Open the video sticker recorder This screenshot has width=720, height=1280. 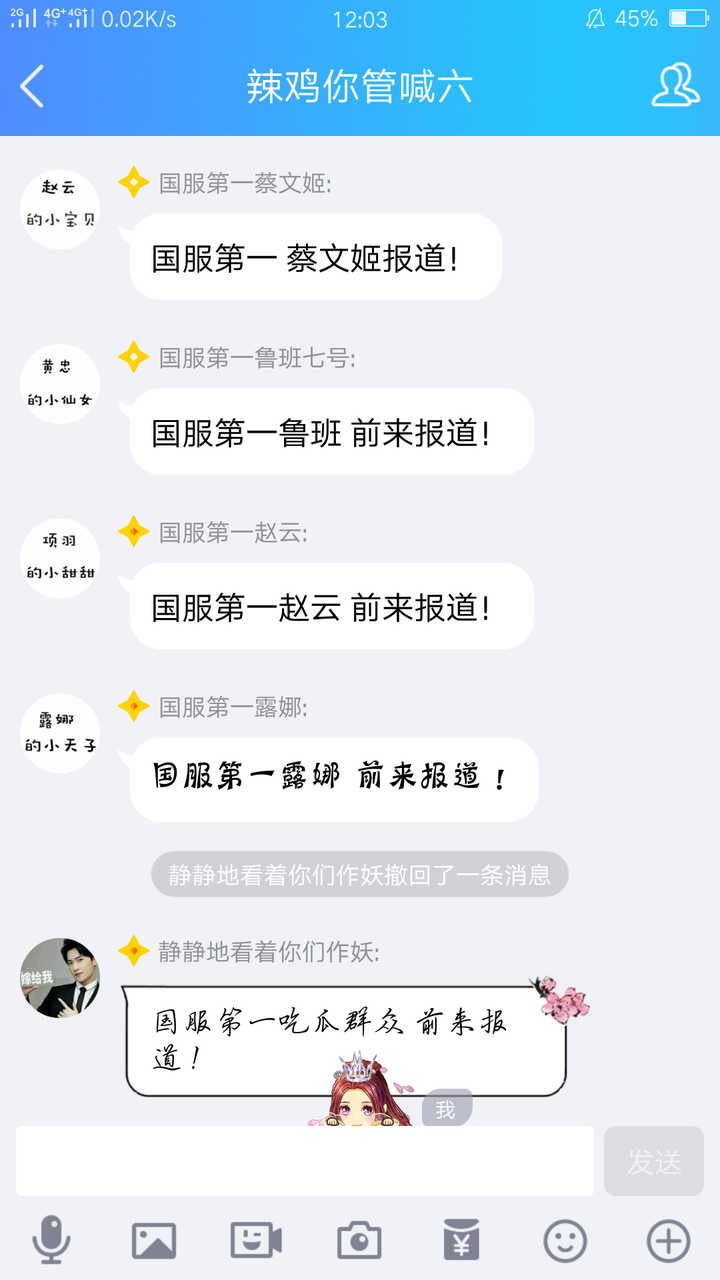click(256, 1241)
